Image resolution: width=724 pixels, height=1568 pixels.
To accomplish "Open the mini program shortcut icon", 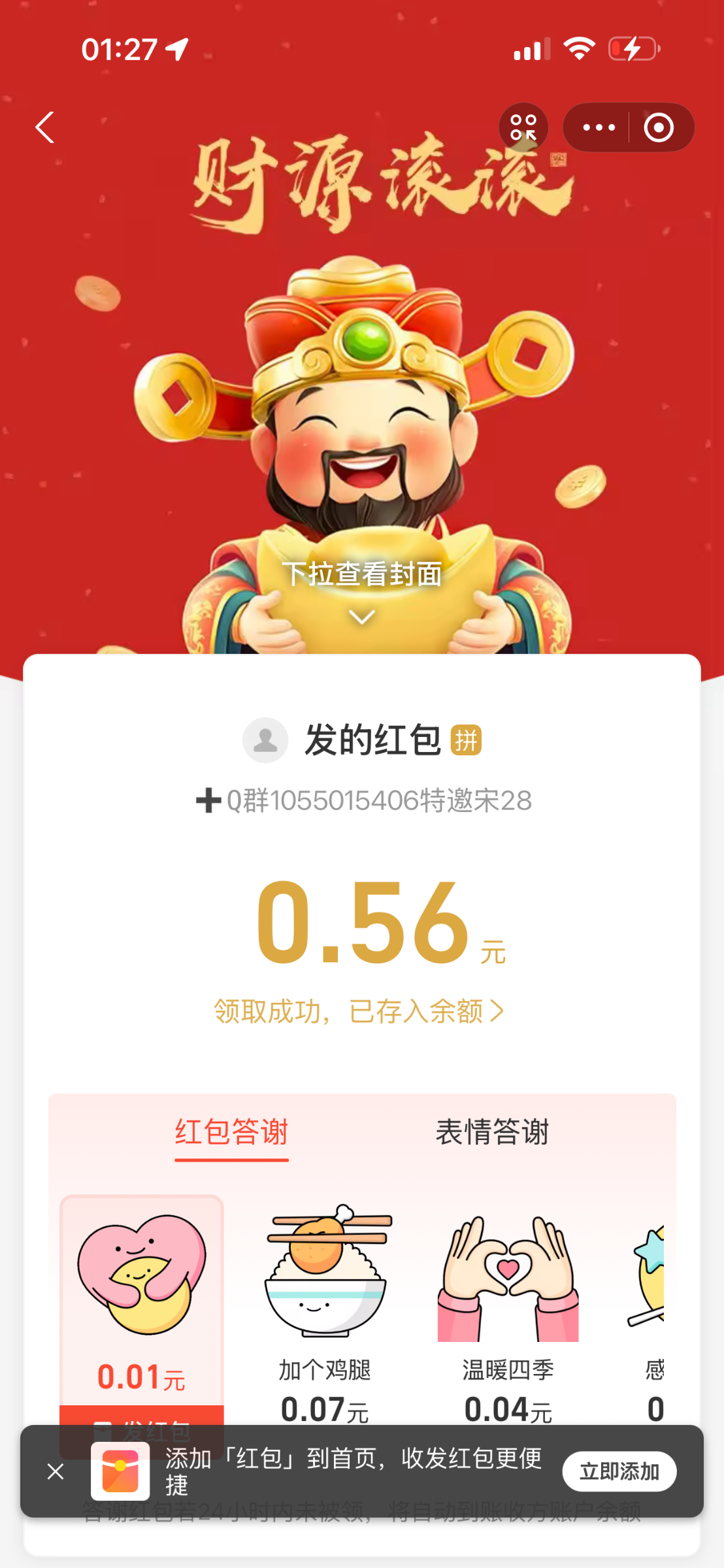I will [x=523, y=127].
